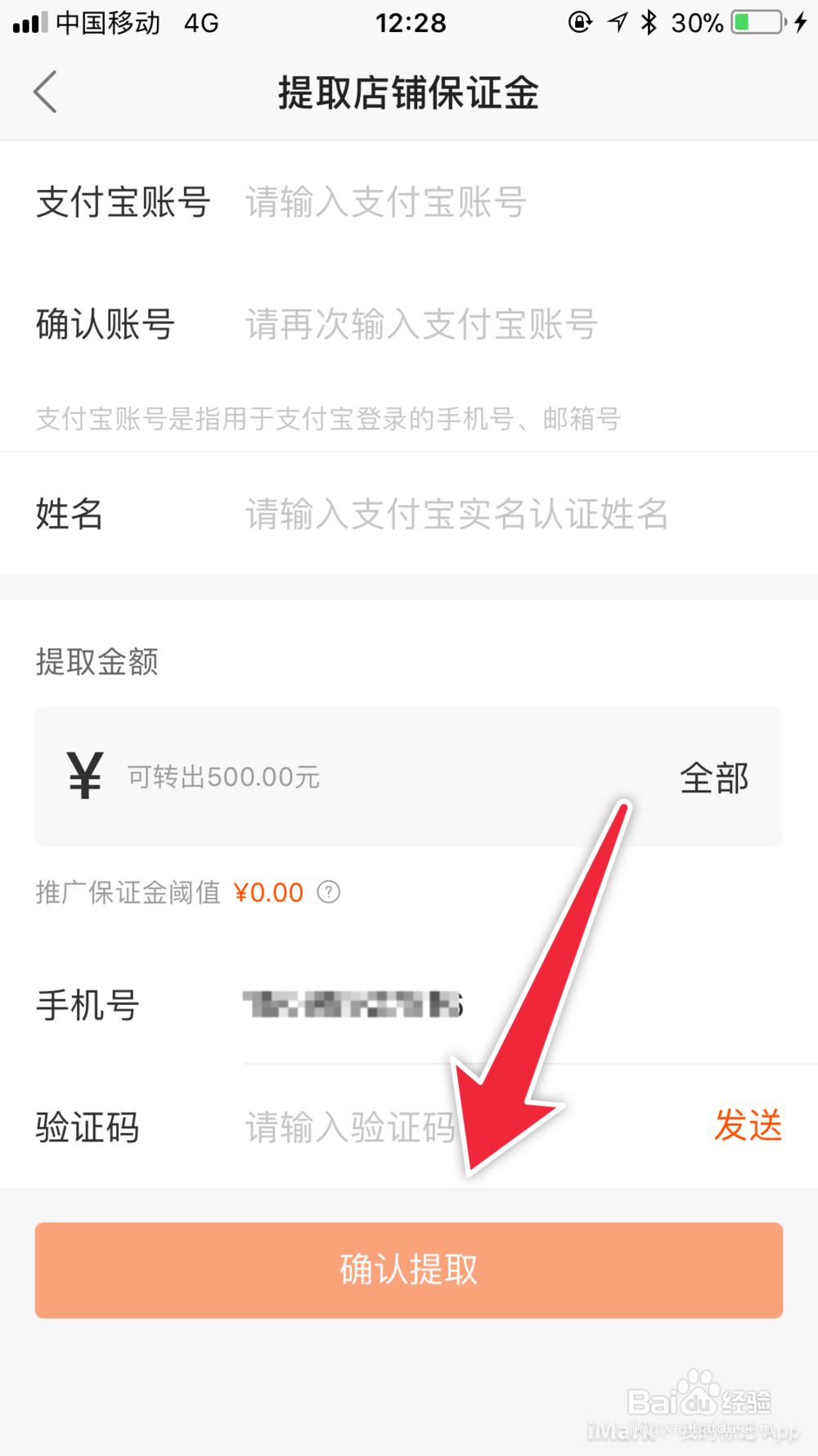
Task: Tap the cellular signal bars icon
Action: pos(28,21)
